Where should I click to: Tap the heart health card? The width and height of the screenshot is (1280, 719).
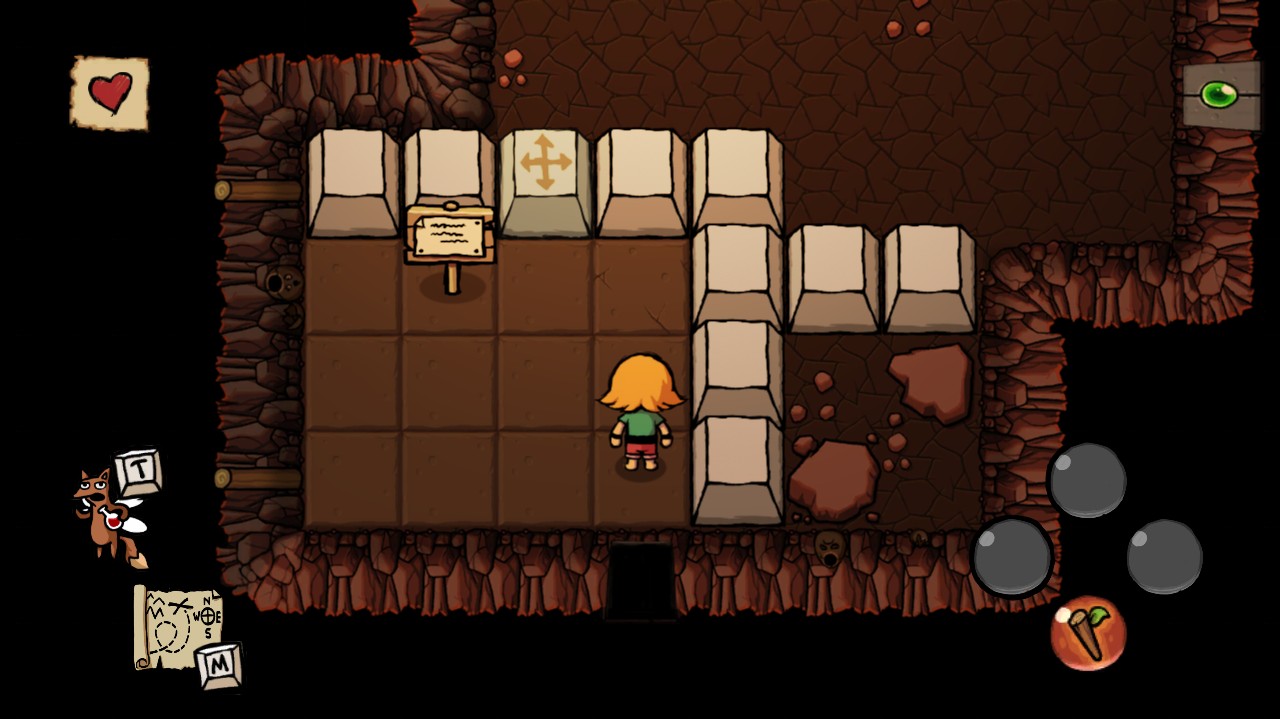tap(110, 93)
